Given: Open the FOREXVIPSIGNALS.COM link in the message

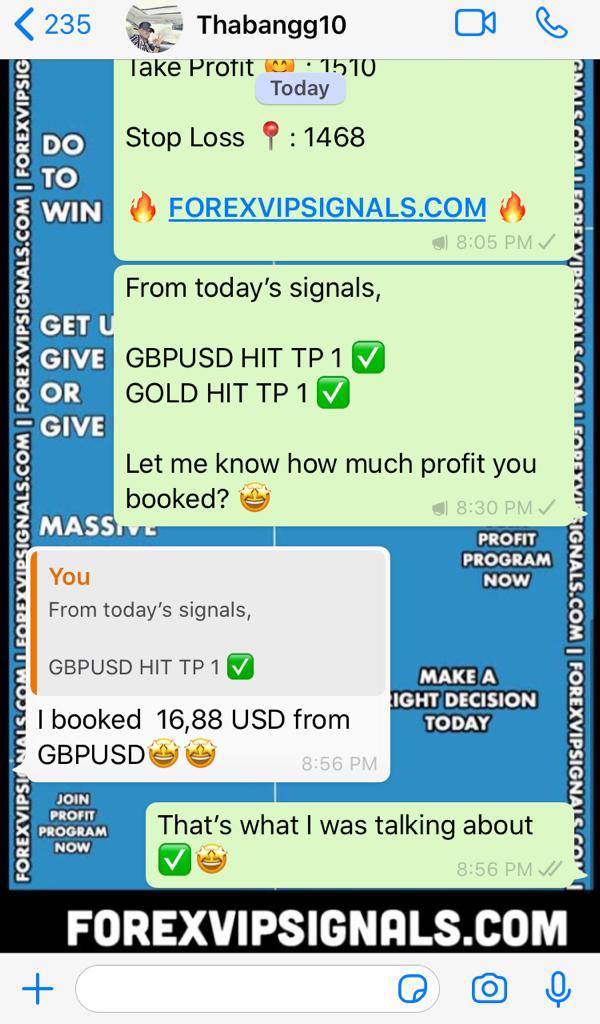Looking at the screenshot, I should 327,208.
